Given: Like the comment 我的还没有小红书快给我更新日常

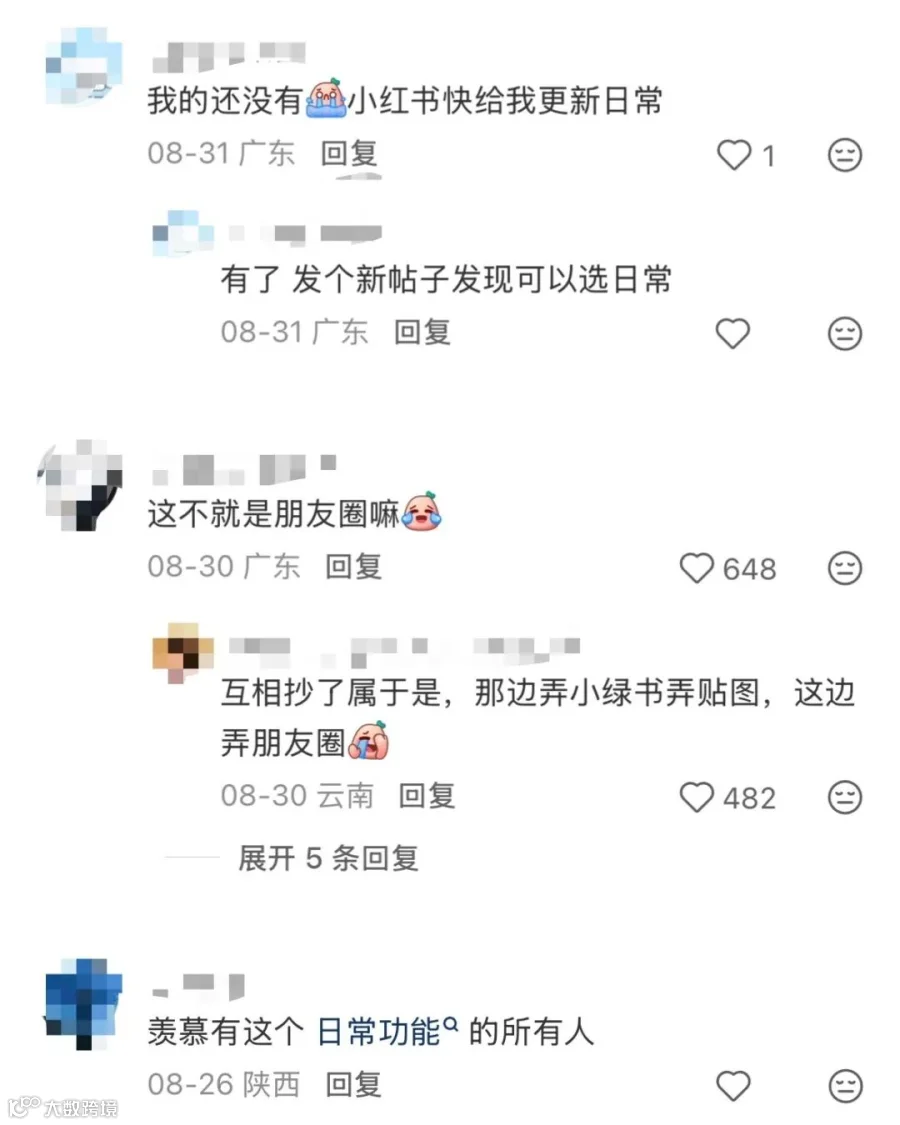Looking at the screenshot, I should click(x=733, y=154).
